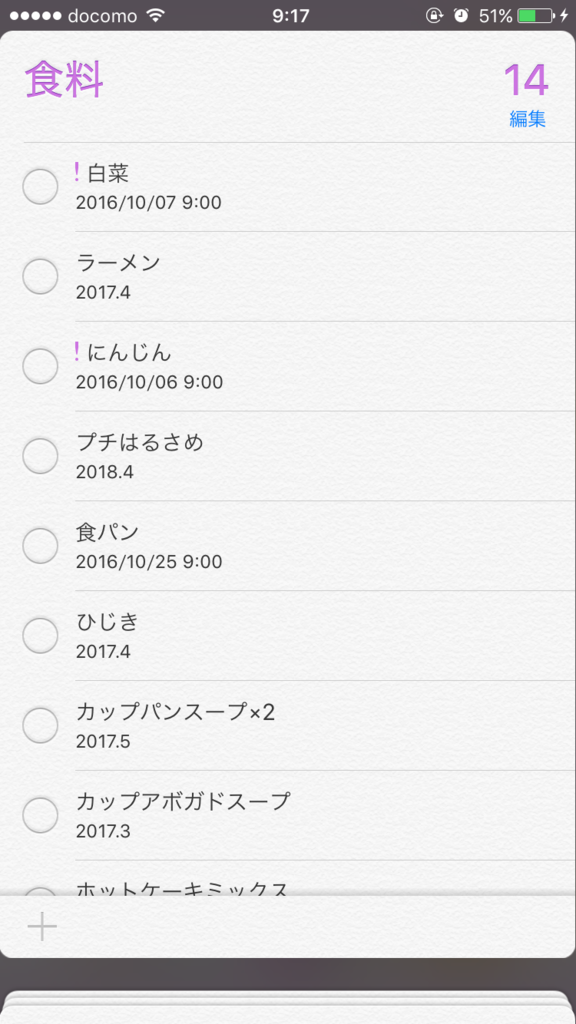Screen dimensions: 576x1024
Task: Complete カップパンスープ×2 item
Action: [40, 725]
